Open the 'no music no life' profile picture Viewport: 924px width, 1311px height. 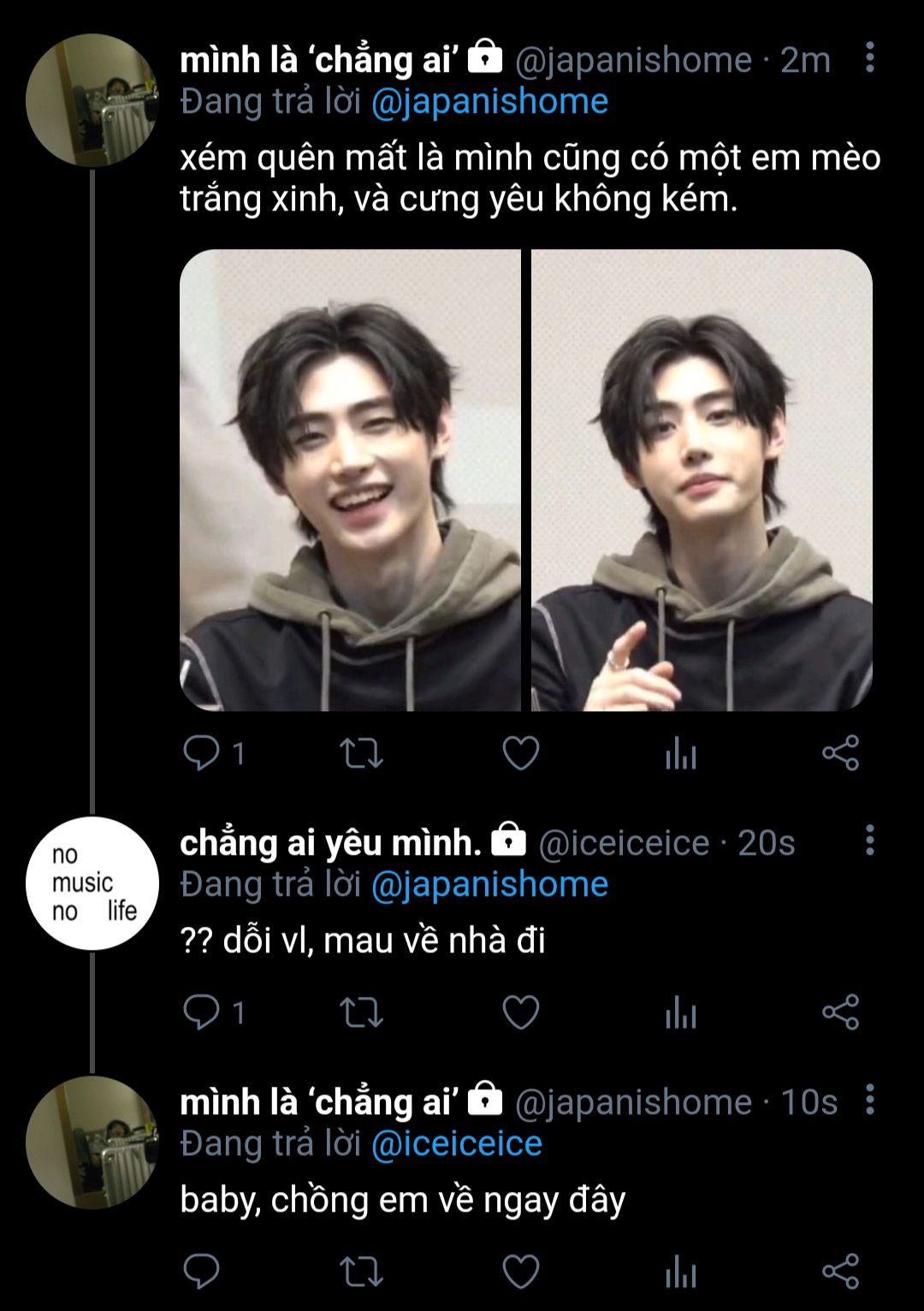coord(92,883)
